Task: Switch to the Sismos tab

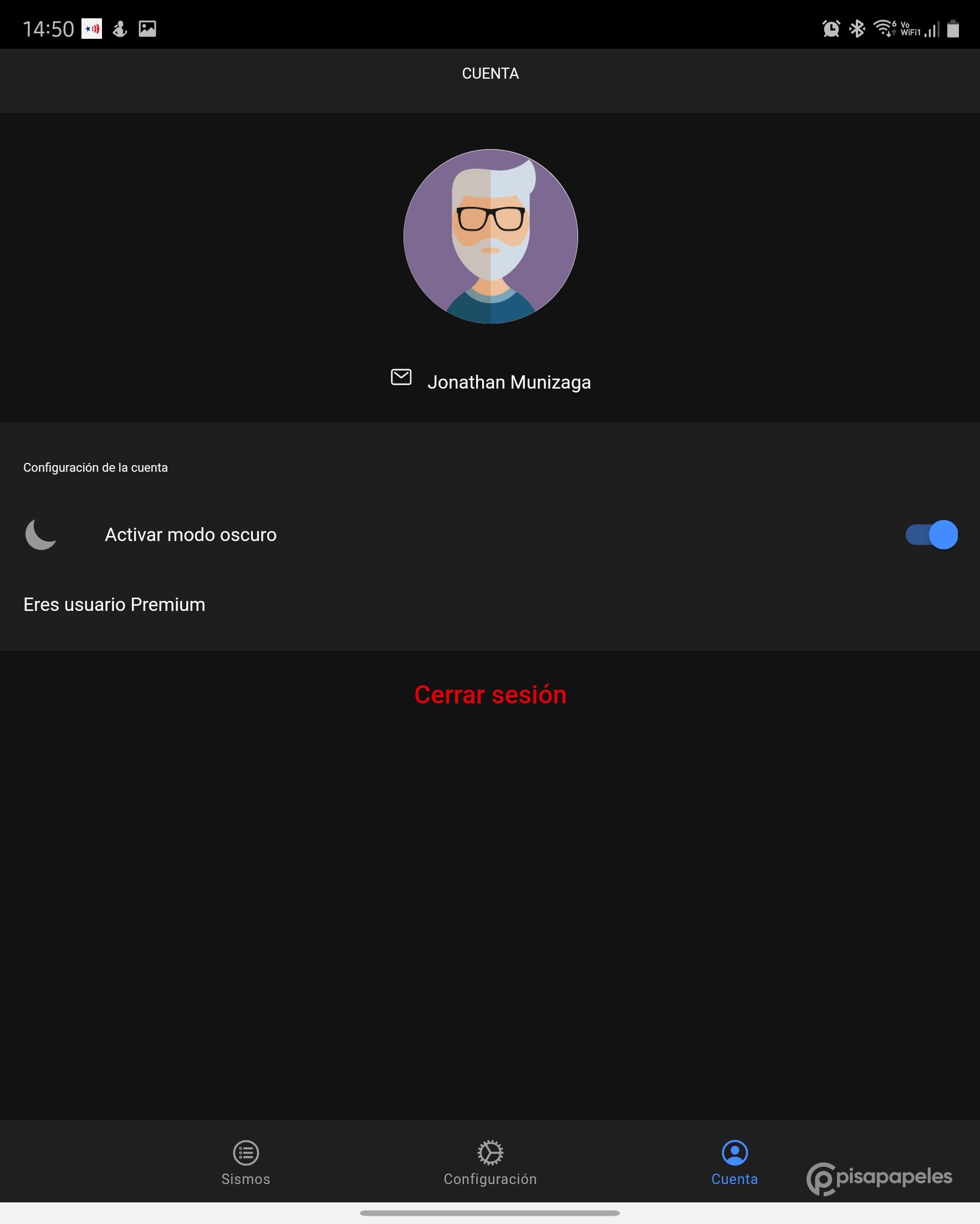Action: click(x=246, y=1162)
